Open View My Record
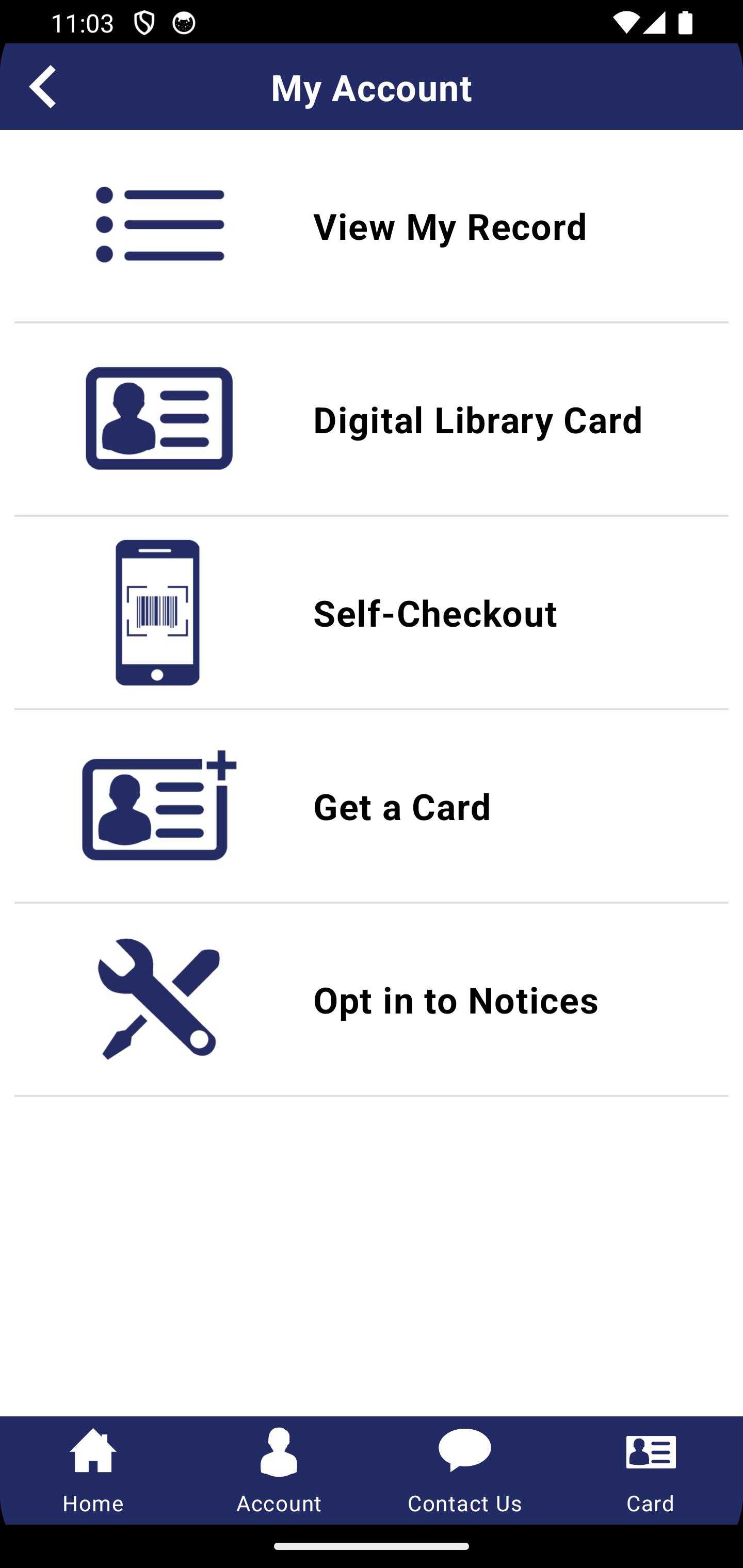Screen dimensions: 743x1568 372,226
